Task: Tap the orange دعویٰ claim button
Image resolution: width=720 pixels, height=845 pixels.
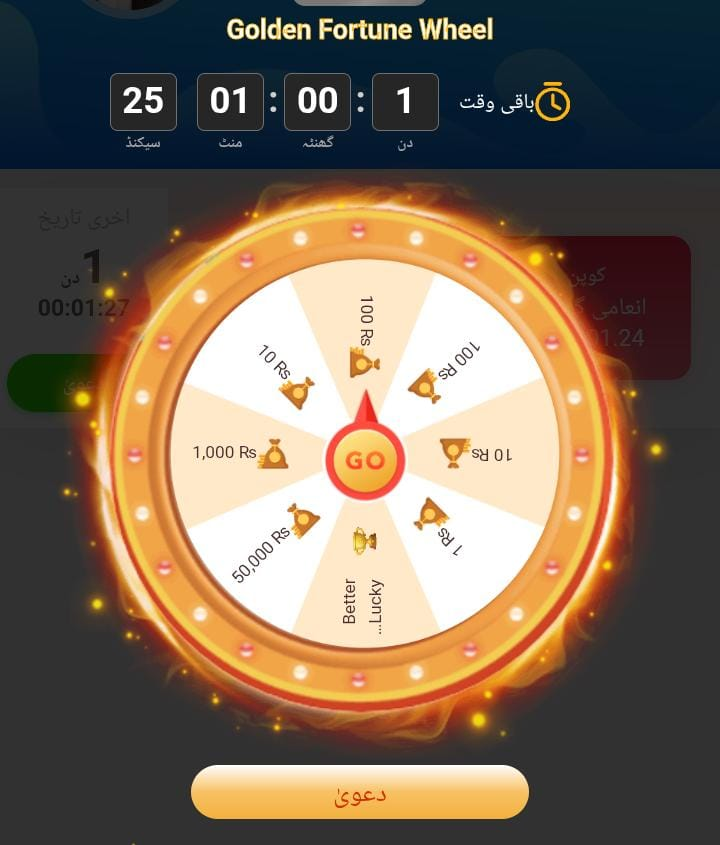Action: pos(359,793)
